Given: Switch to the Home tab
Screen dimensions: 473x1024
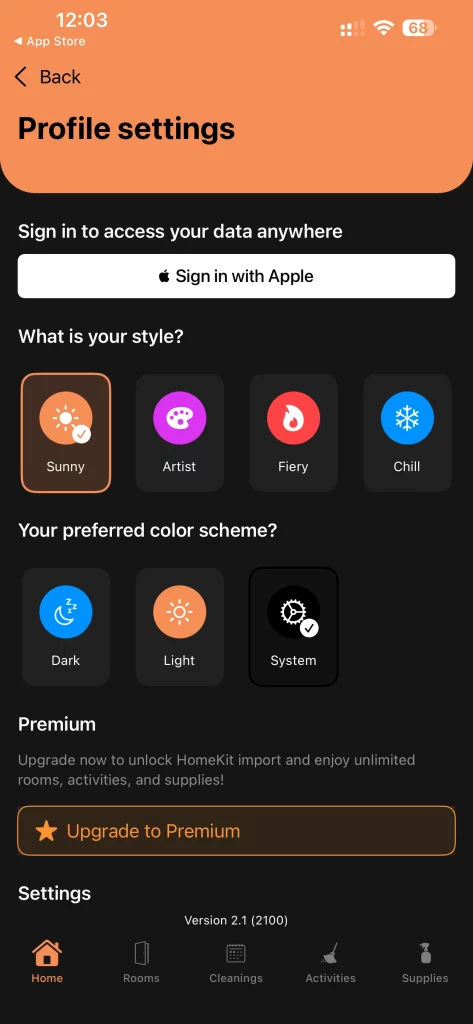Looking at the screenshot, I should click(47, 962).
